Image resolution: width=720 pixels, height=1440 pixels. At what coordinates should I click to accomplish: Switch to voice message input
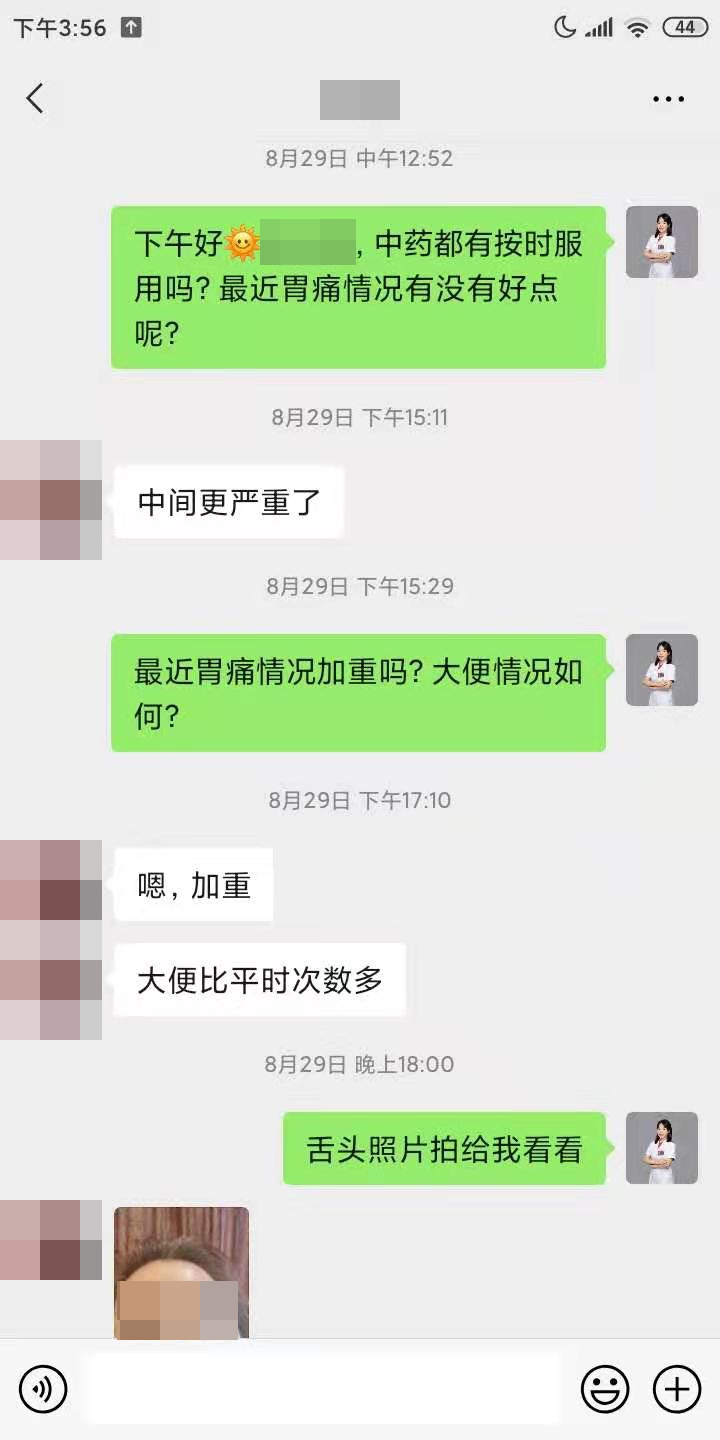pyautogui.click(x=43, y=1389)
